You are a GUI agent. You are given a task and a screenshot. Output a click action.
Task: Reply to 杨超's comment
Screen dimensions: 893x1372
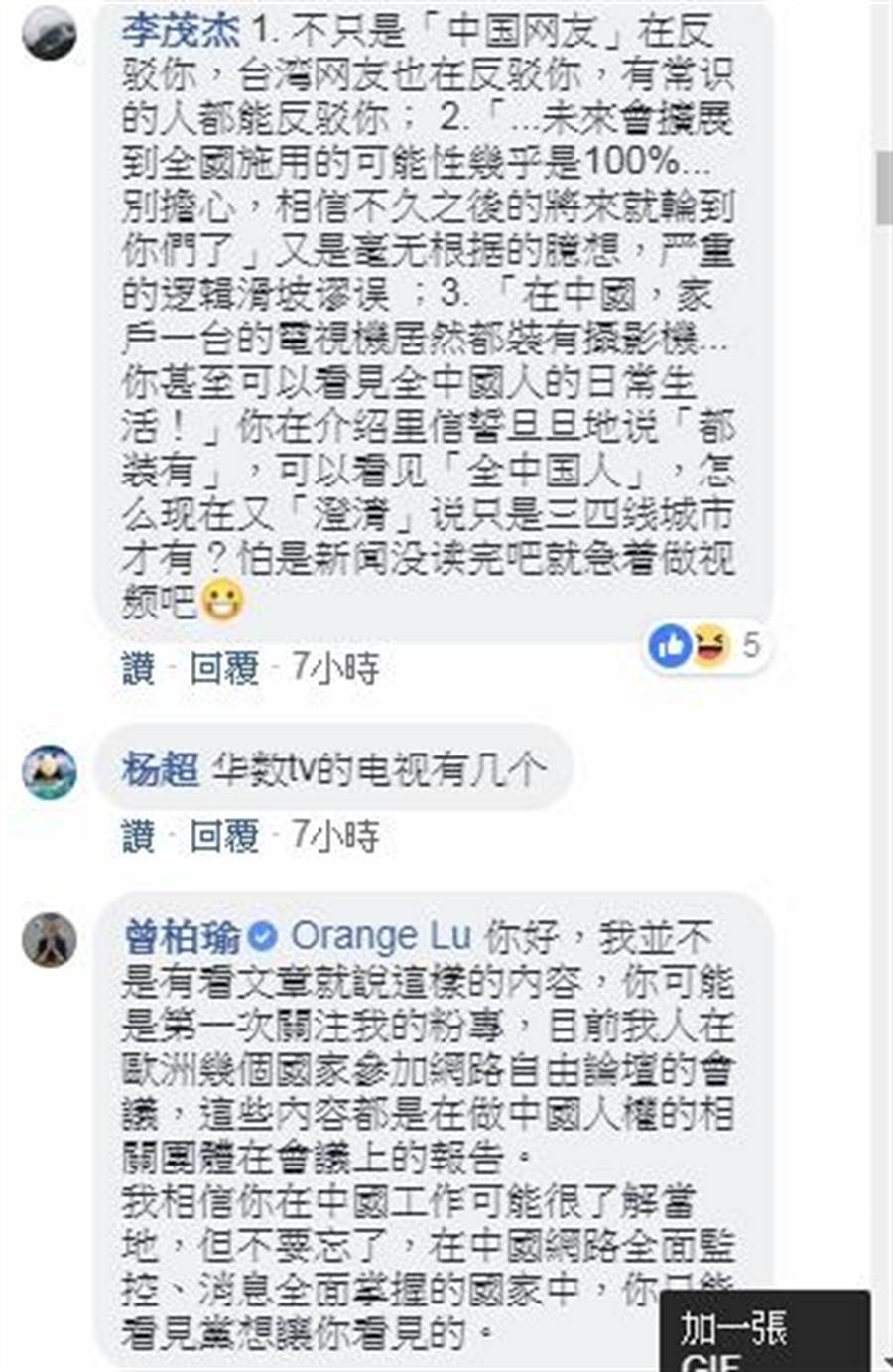(224, 836)
